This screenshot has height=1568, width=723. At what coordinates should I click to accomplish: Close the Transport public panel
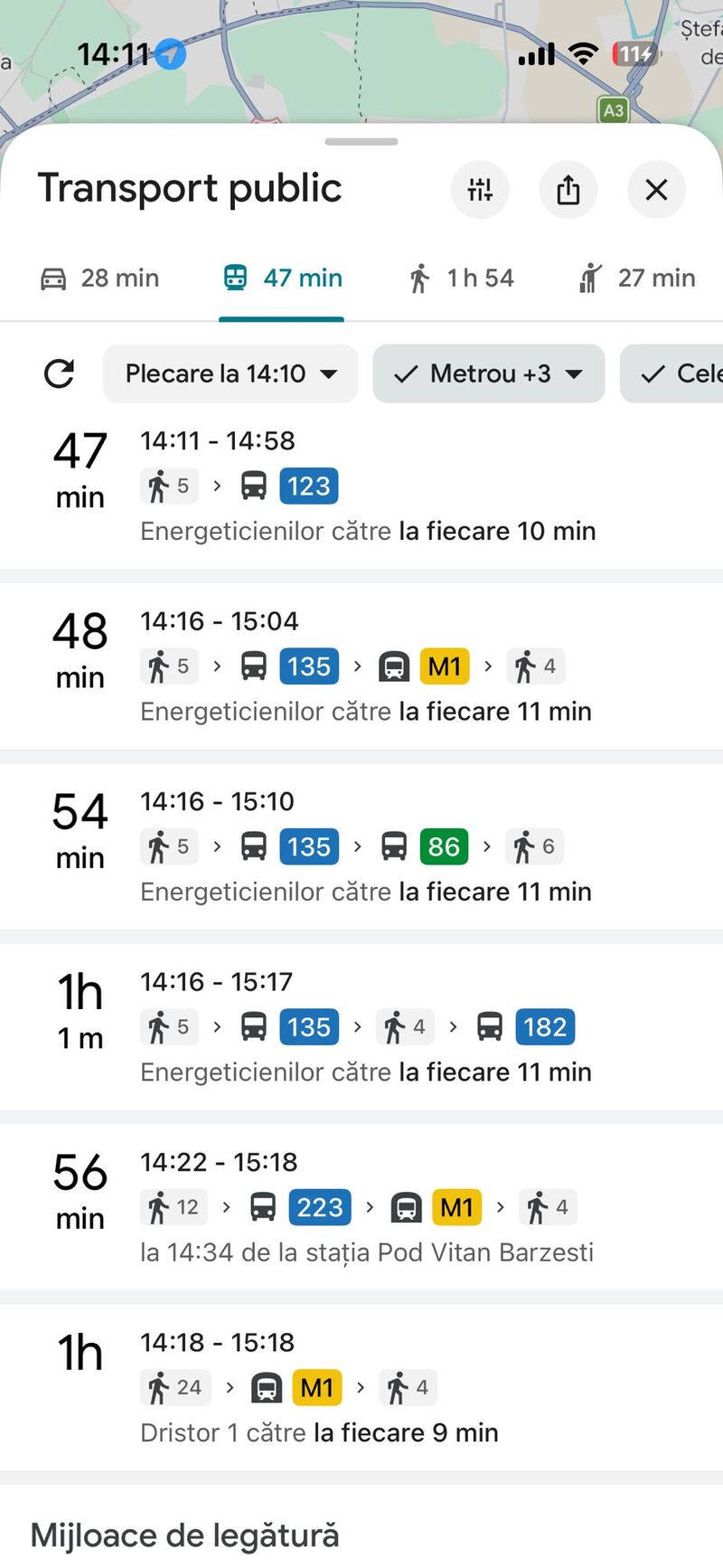(656, 190)
